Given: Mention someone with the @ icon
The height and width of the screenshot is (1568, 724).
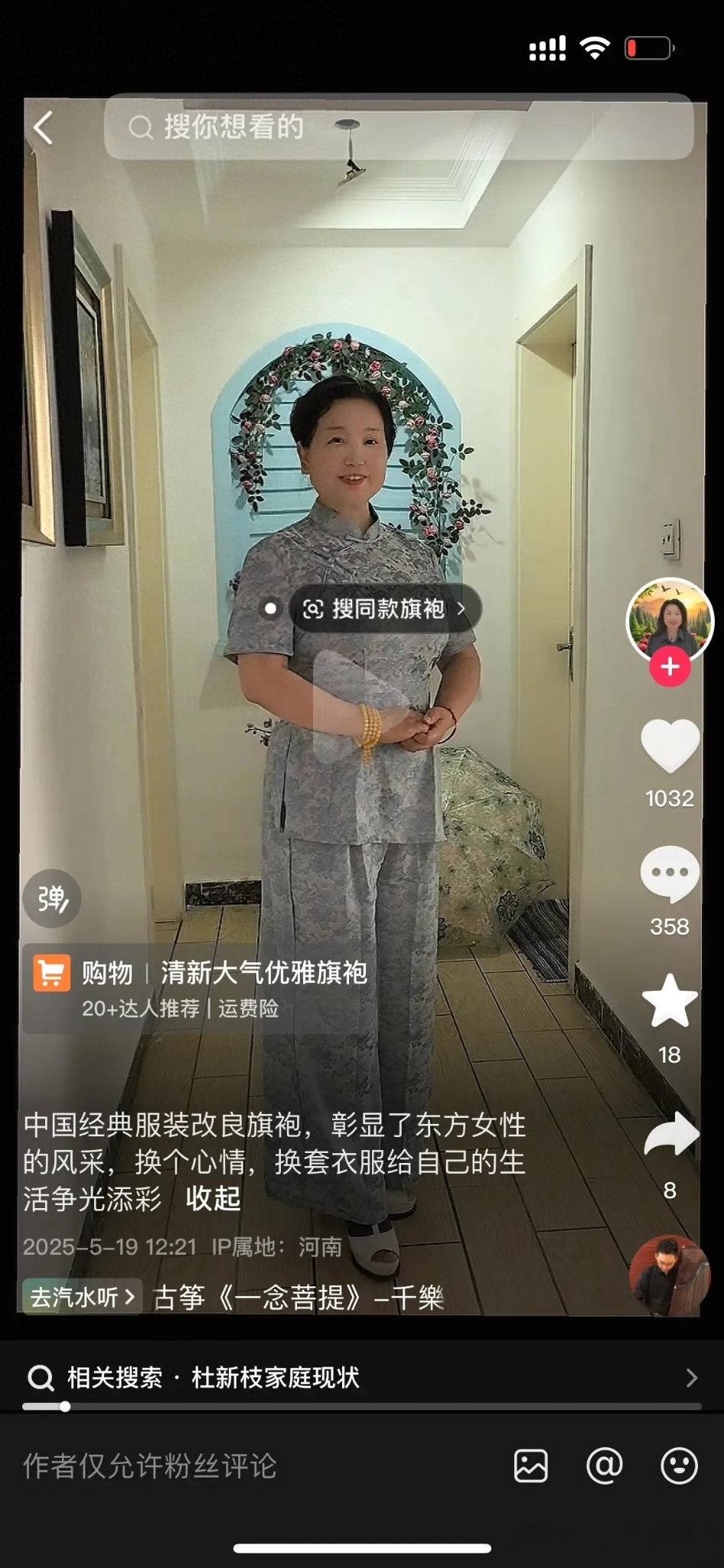Looking at the screenshot, I should pos(604,1466).
